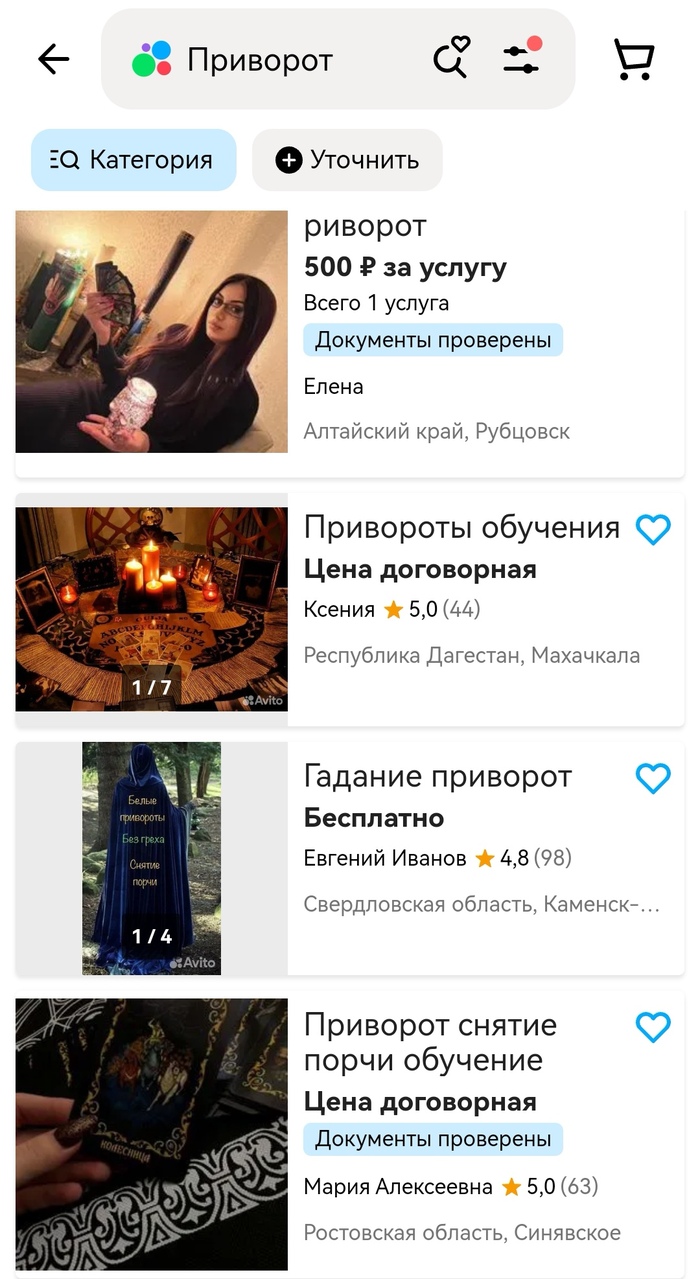Screen dimensions: 700x1279
Task: Tap the "Уточнить" chip
Action: click(347, 160)
